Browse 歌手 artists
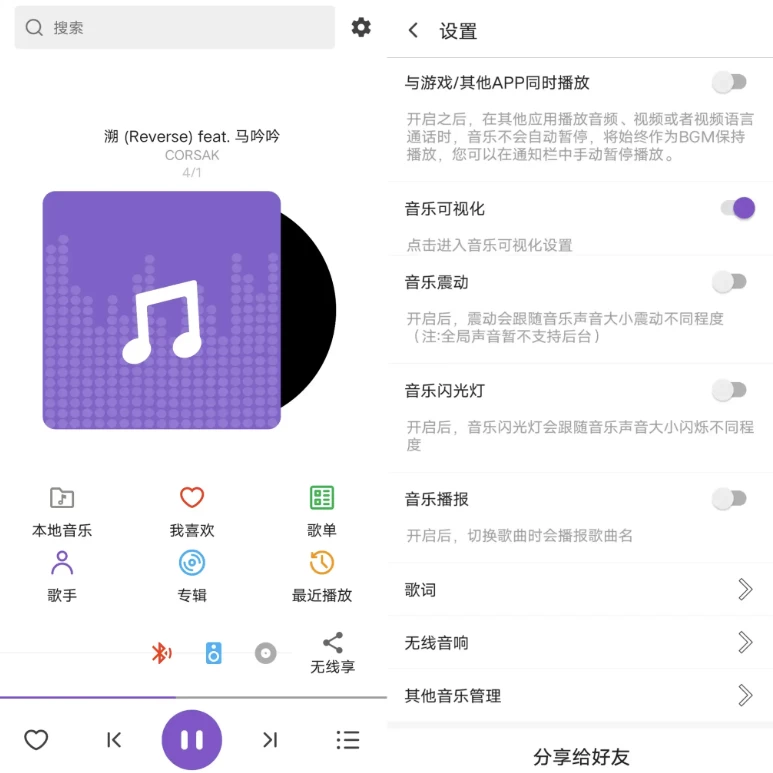The image size is (773, 773). 62,576
